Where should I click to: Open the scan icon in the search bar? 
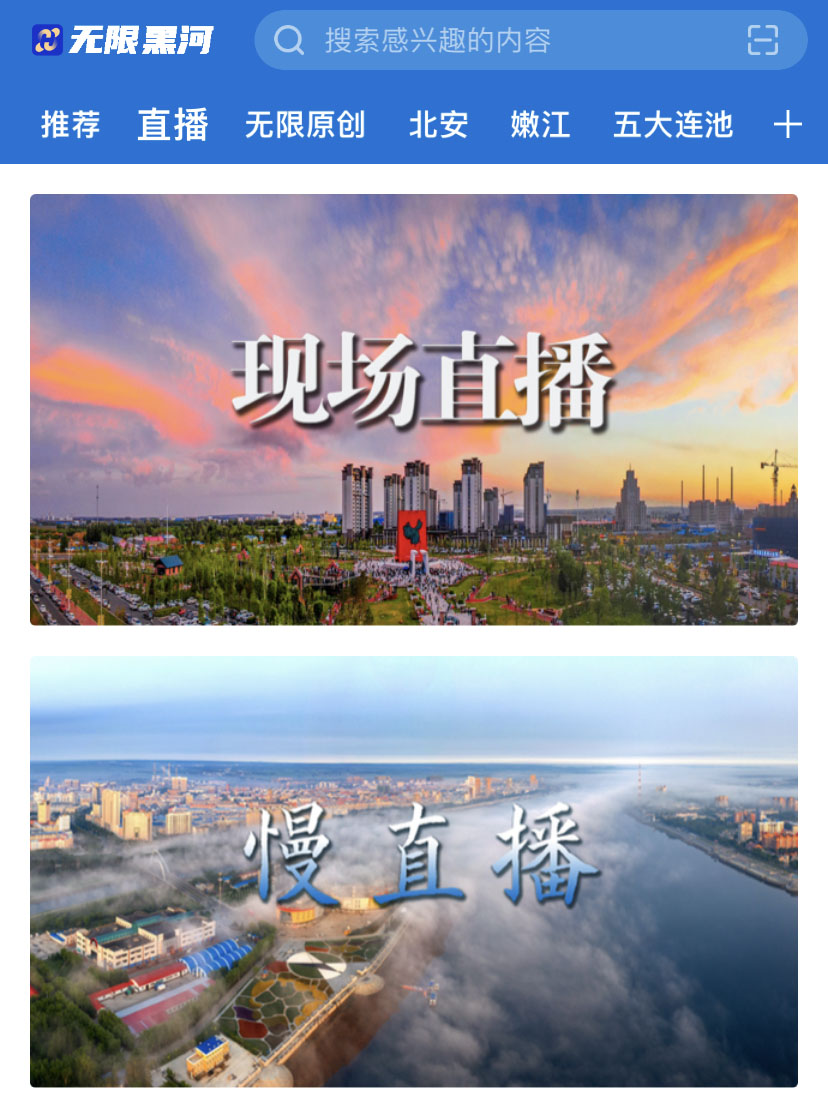[x=762, y=40]
